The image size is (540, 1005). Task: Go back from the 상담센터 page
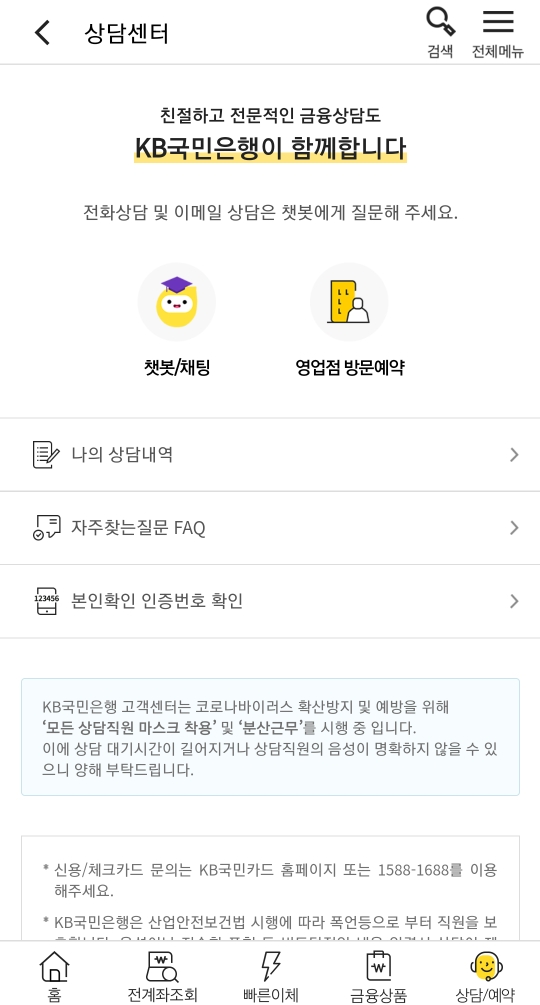pyautogui.click(x=42, y=33)
